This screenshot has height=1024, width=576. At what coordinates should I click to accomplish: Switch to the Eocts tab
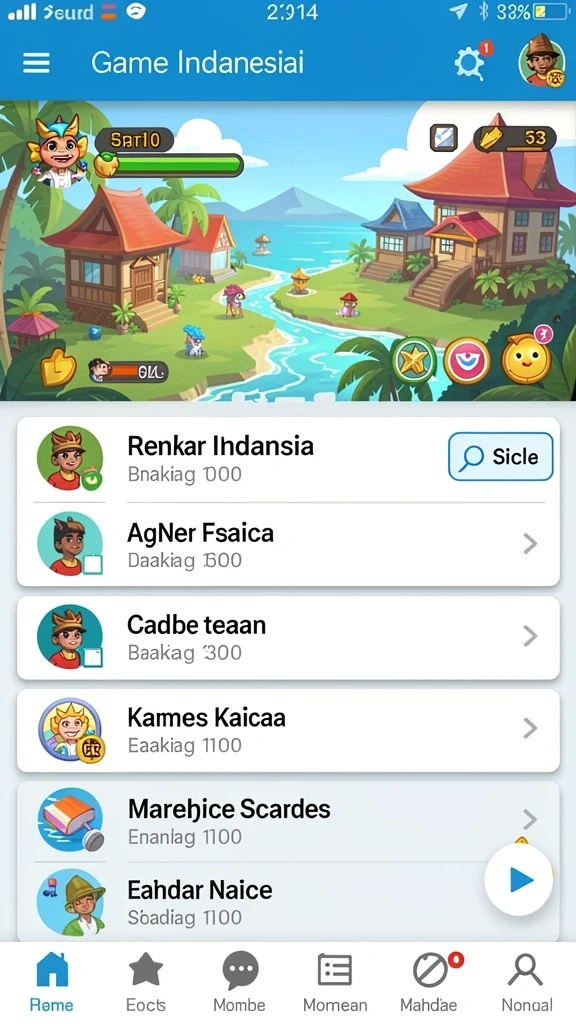pyautogui.click(x=146, y=982)
